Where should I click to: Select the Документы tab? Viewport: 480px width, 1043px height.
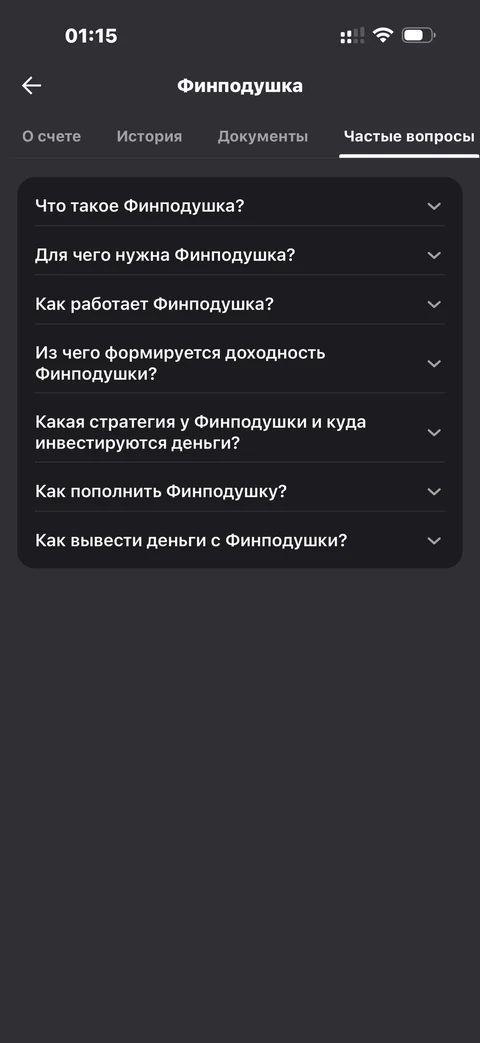(263, 137)
